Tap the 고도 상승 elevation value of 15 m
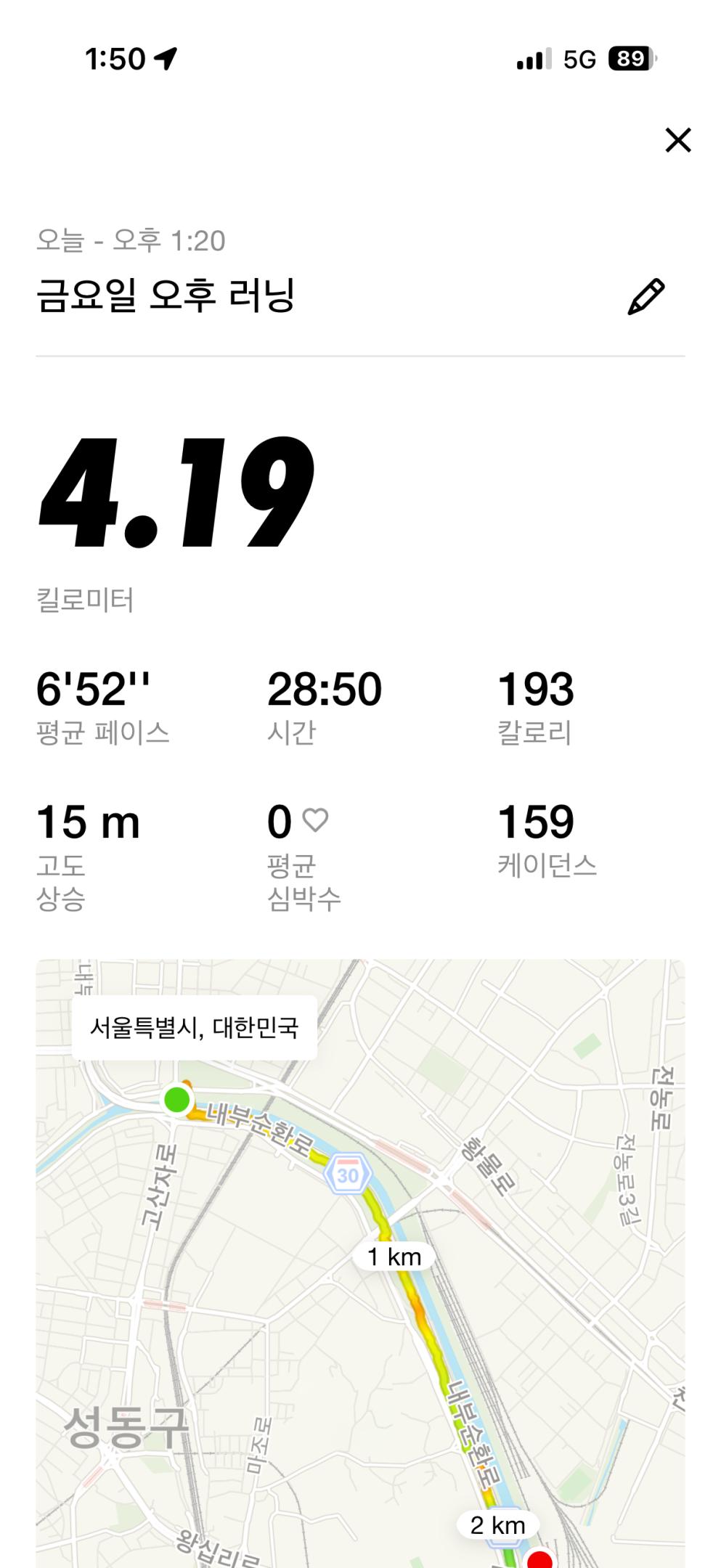This screenshot has width=721, height=1568. click(87, 821)
